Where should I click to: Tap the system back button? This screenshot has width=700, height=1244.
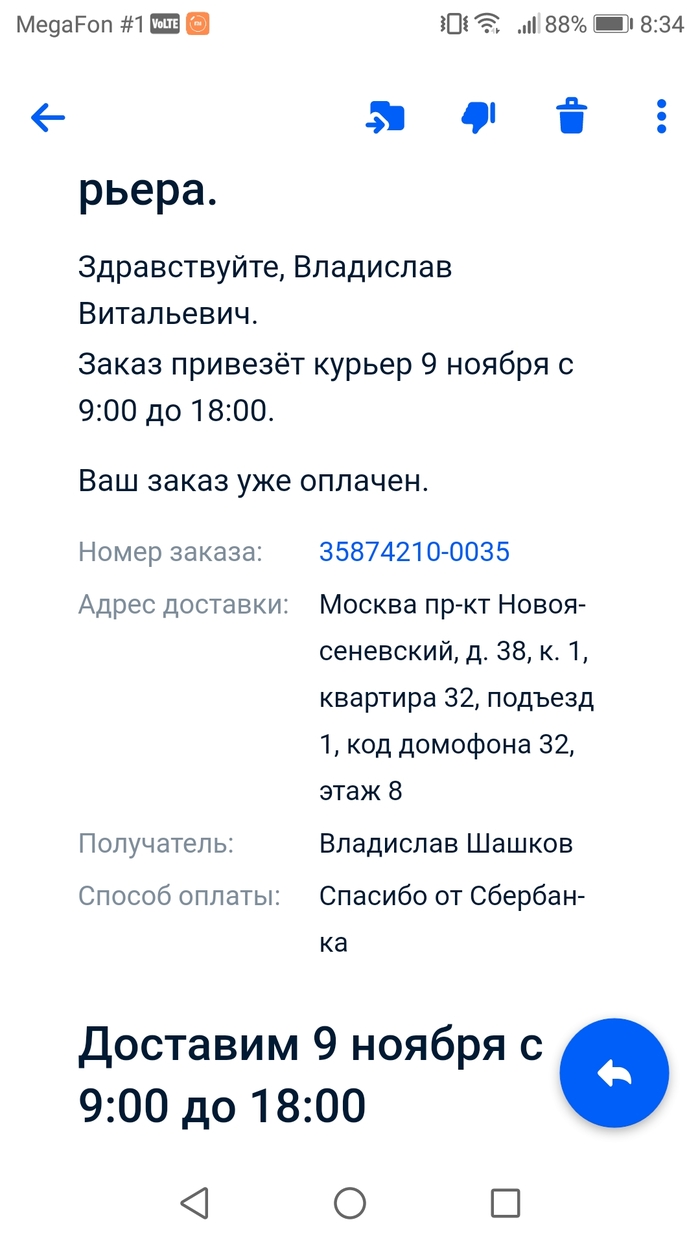tap(194, 1202)
